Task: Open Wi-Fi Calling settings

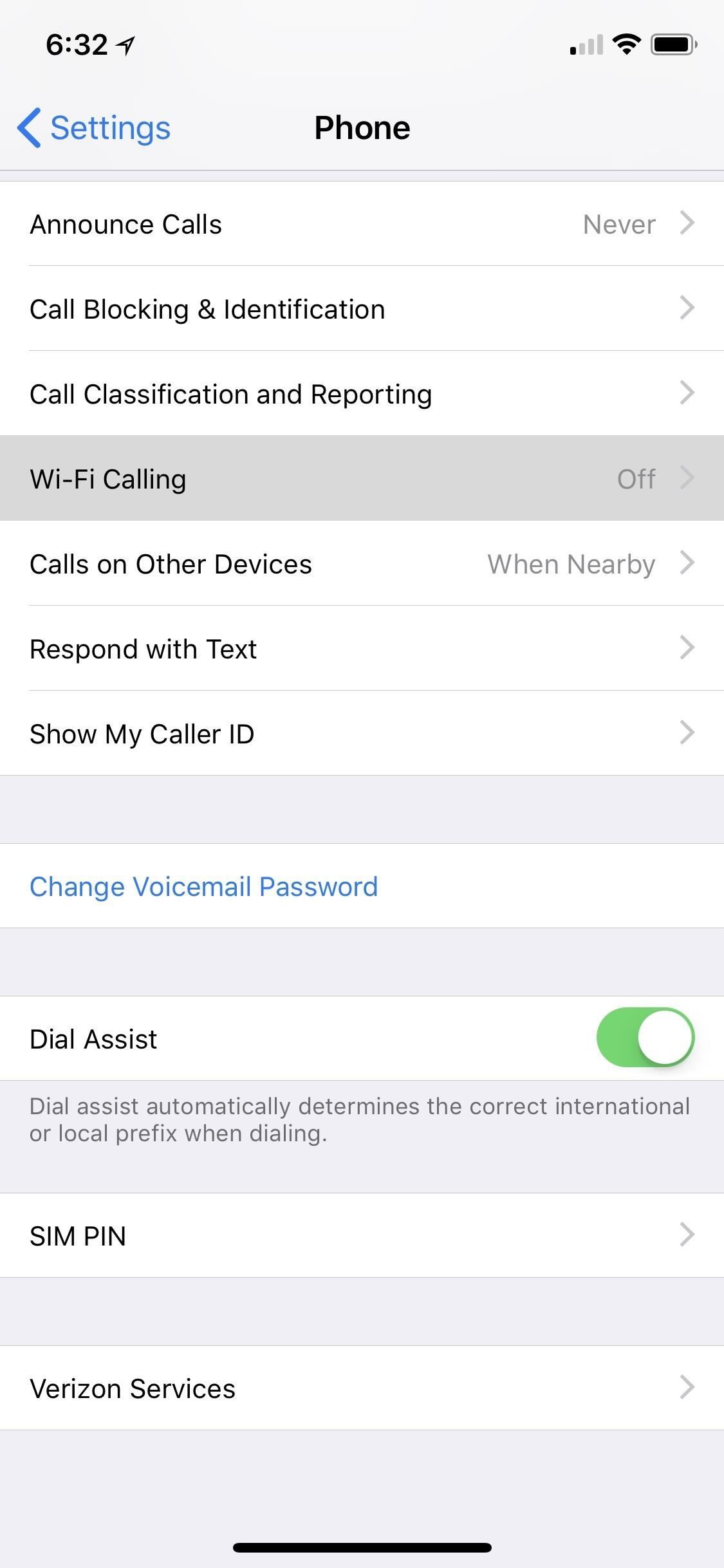Action: pos(362,479)
